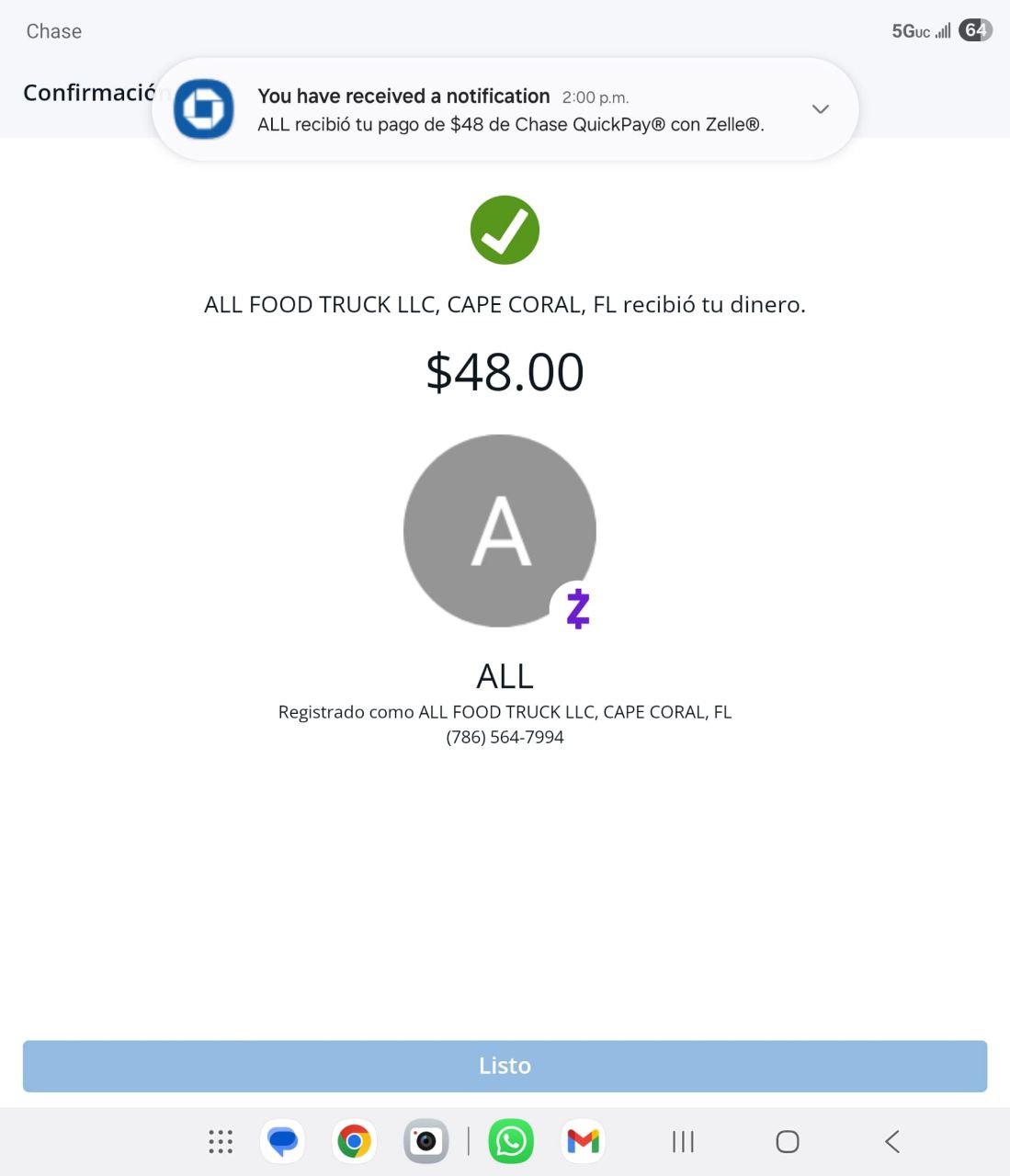Open Gmail from the taskbar
This screenshot has height=1176, width=1010.
[583, 1141]
